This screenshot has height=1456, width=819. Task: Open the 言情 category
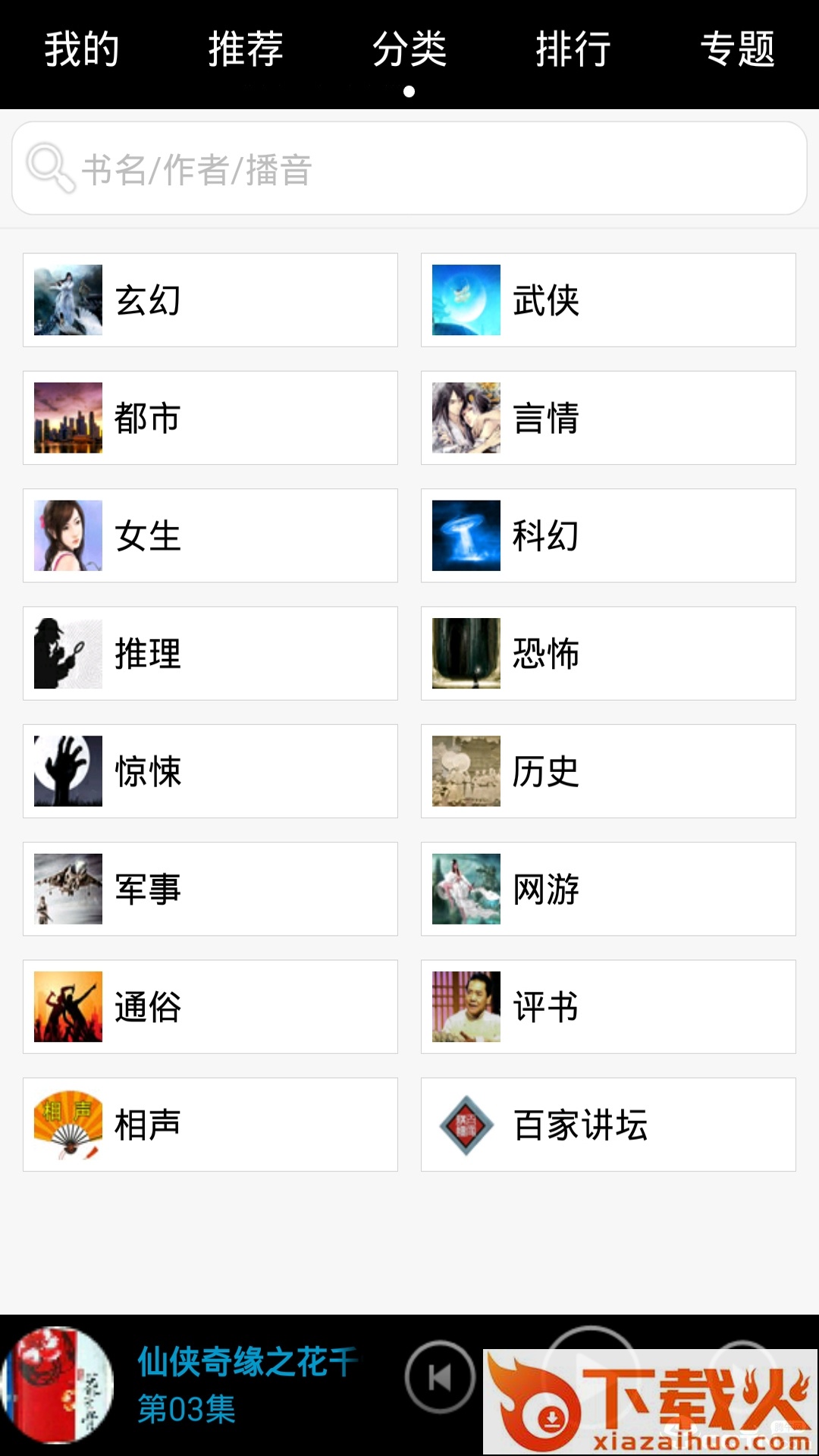point(608,418)
